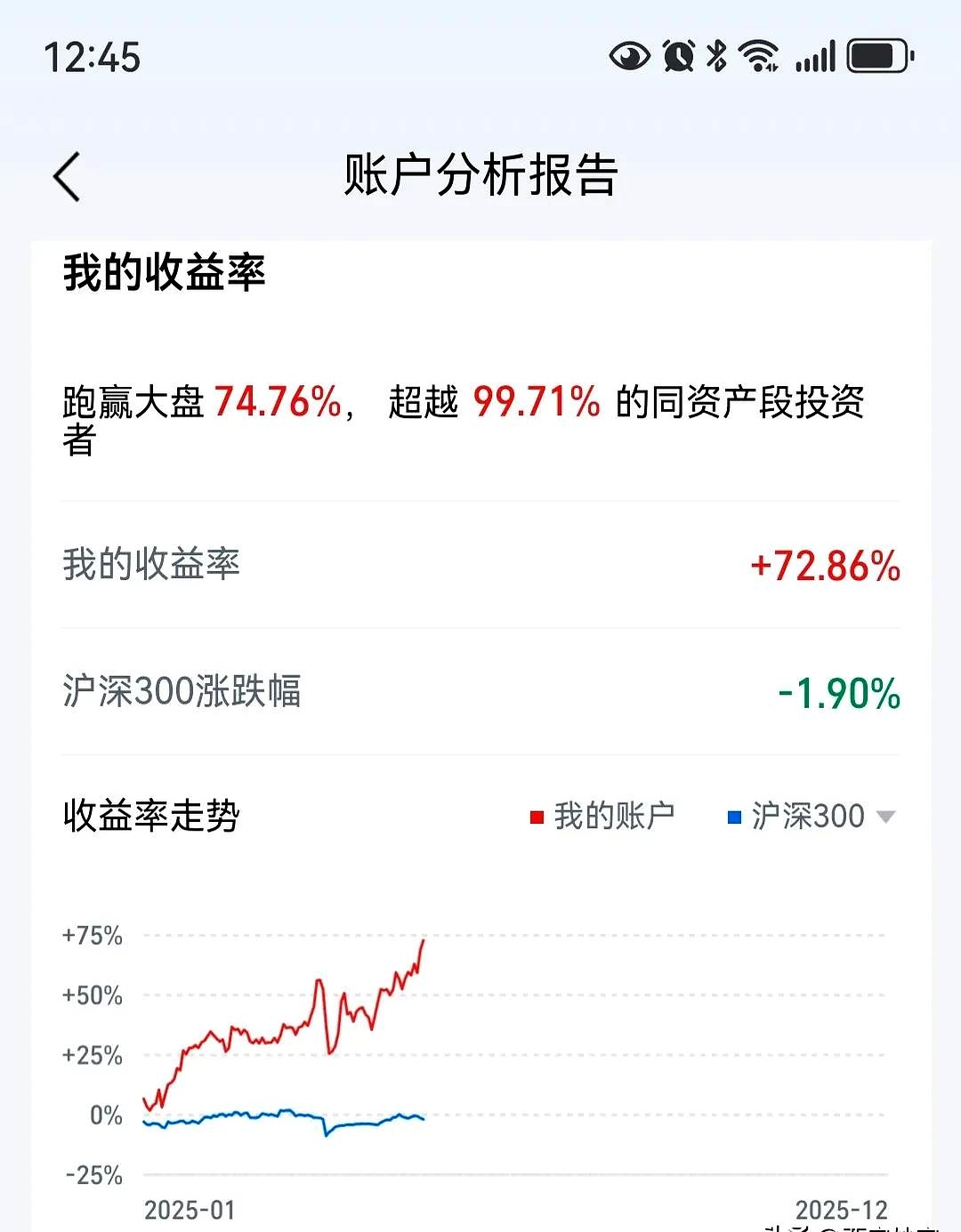Open the 沪深300 benchmark dropdown

pos(884,817)
